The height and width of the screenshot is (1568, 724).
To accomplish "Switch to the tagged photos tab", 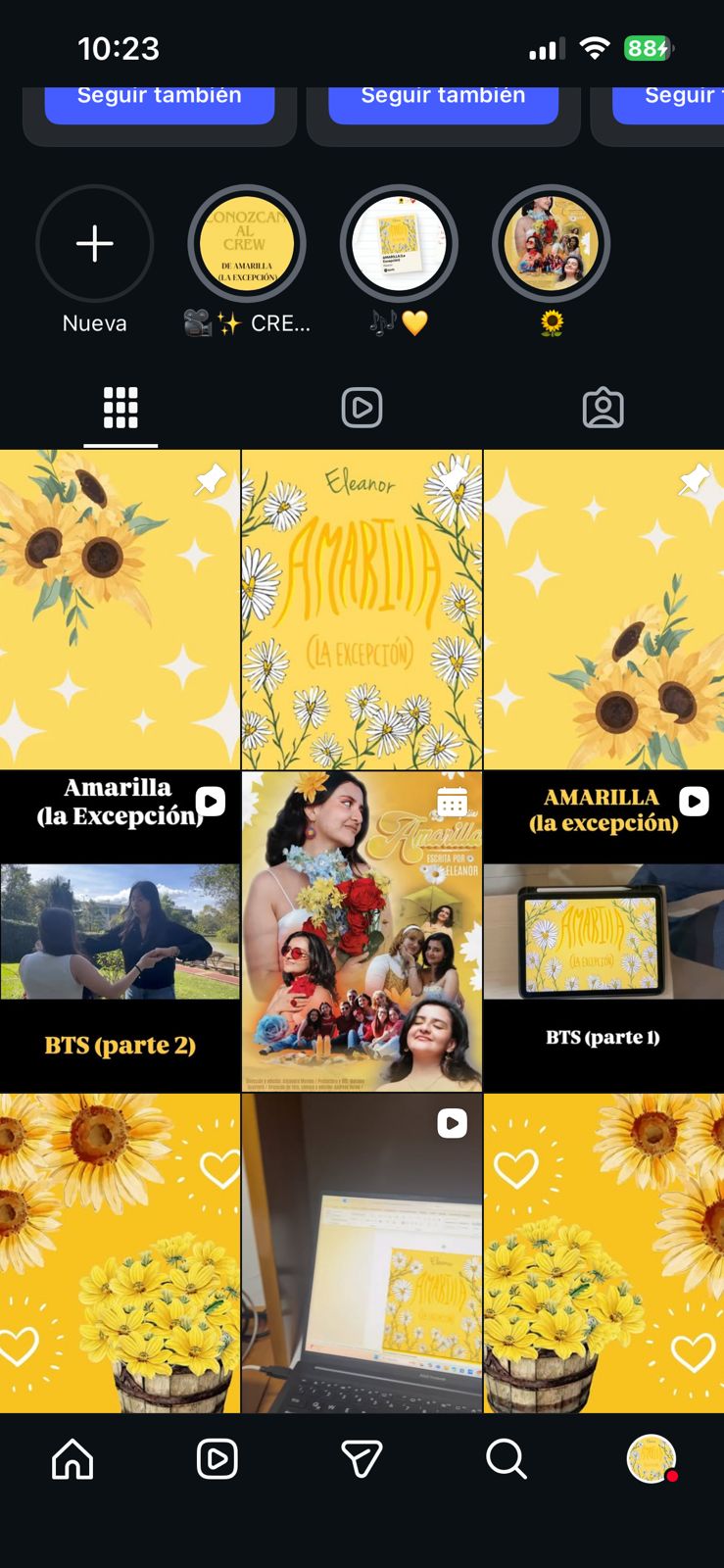I will pos(603,408).
